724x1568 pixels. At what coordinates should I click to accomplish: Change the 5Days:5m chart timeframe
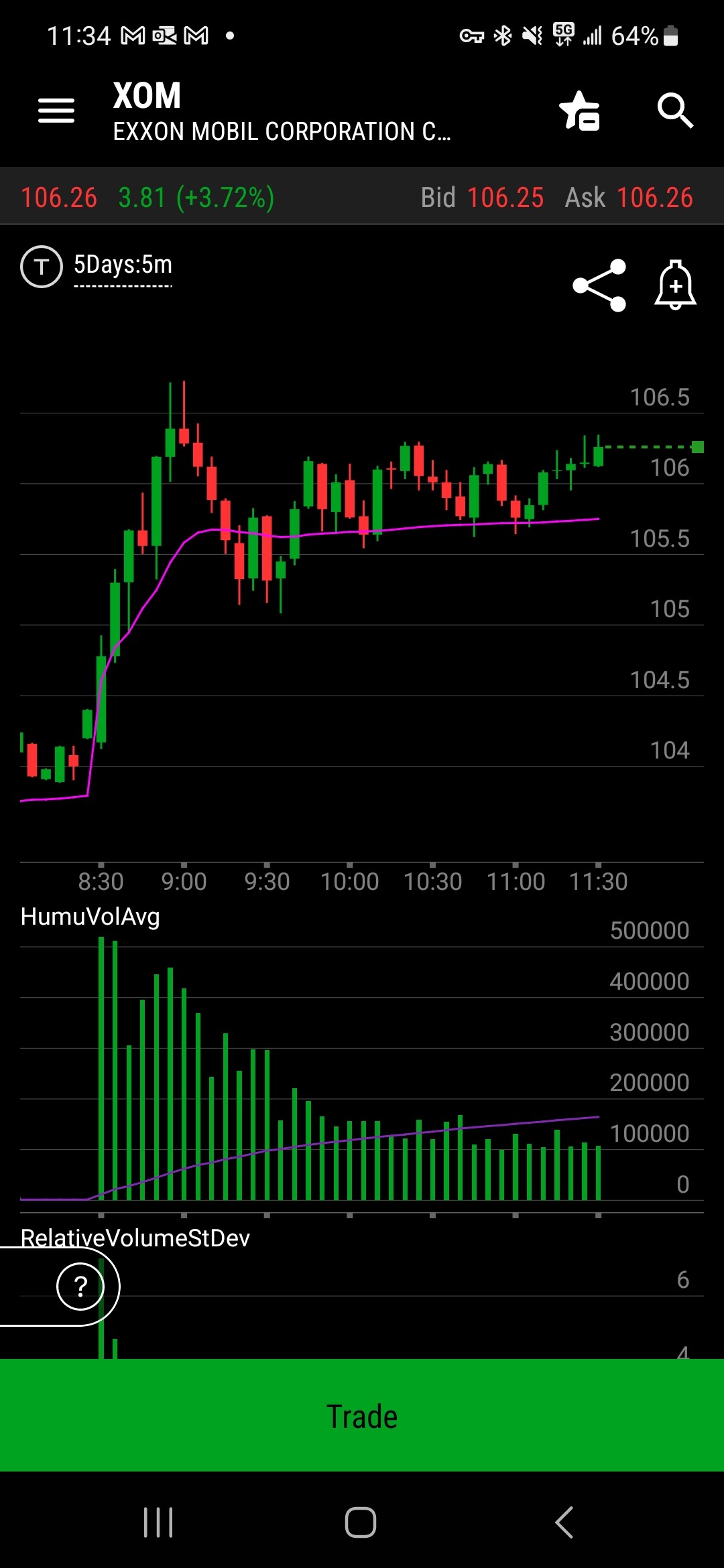[123, 266]
